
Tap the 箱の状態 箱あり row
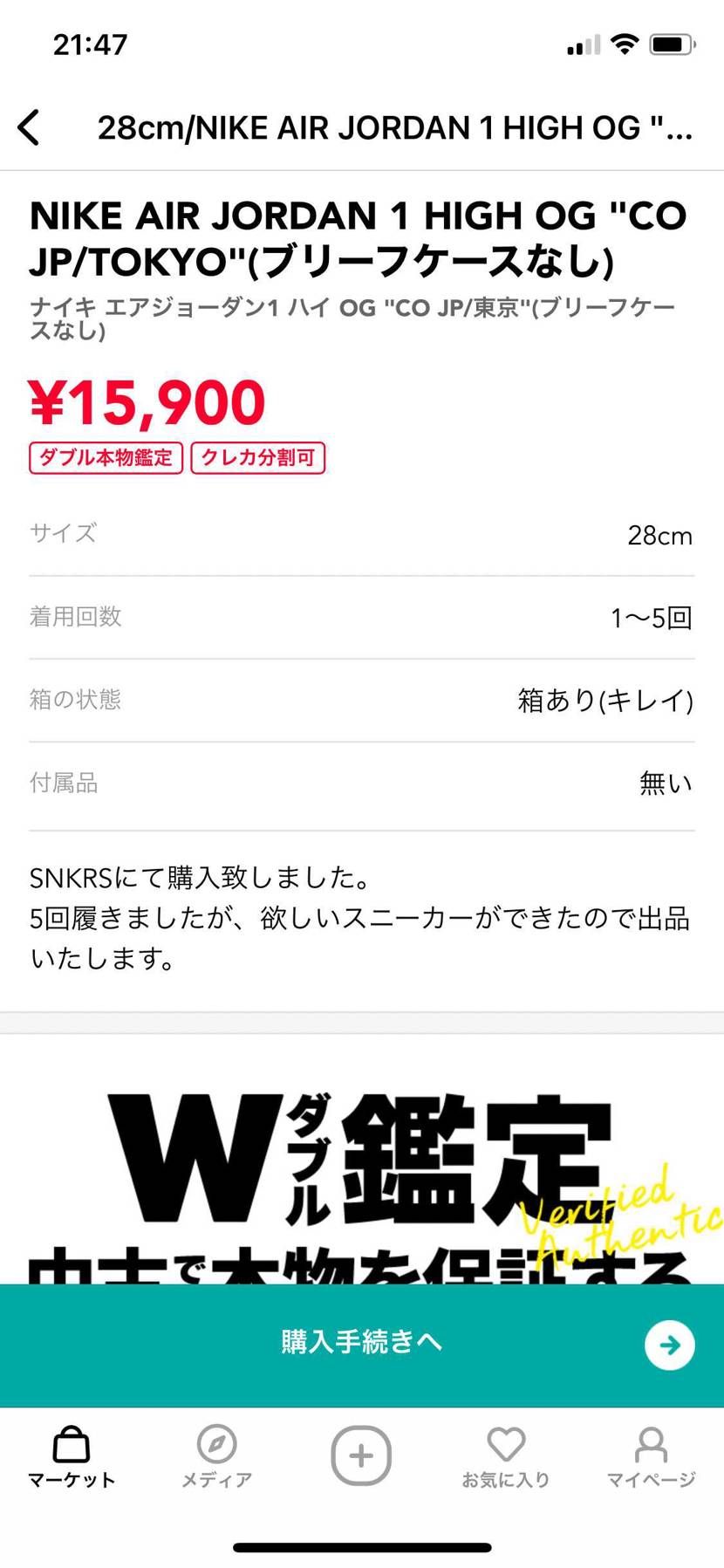pos(362,699)
